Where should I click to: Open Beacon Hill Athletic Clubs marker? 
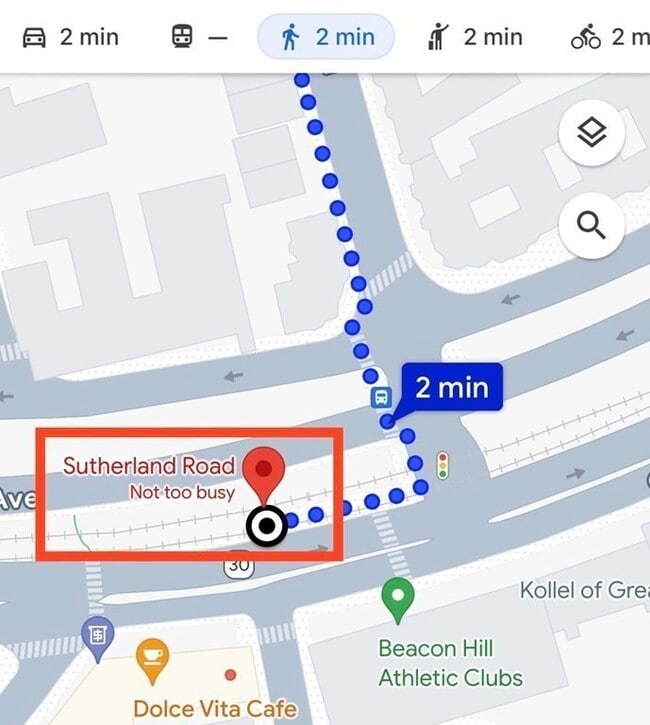point(398,600)
